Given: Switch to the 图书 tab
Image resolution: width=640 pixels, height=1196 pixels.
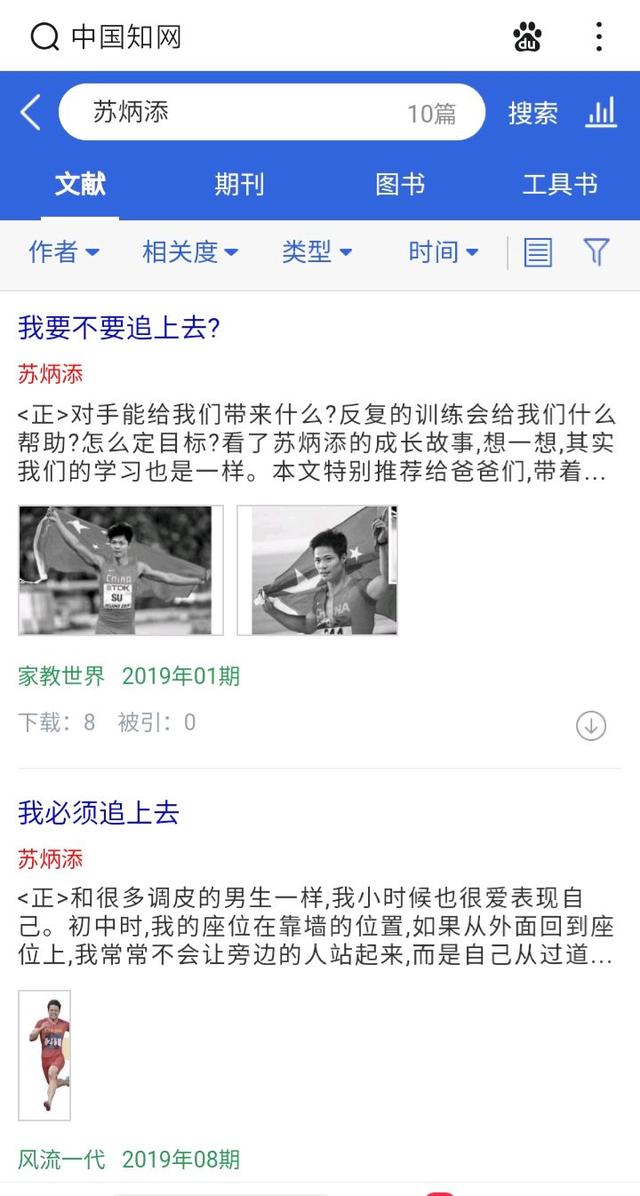Looking at the screenshot, I should [400, 184].
